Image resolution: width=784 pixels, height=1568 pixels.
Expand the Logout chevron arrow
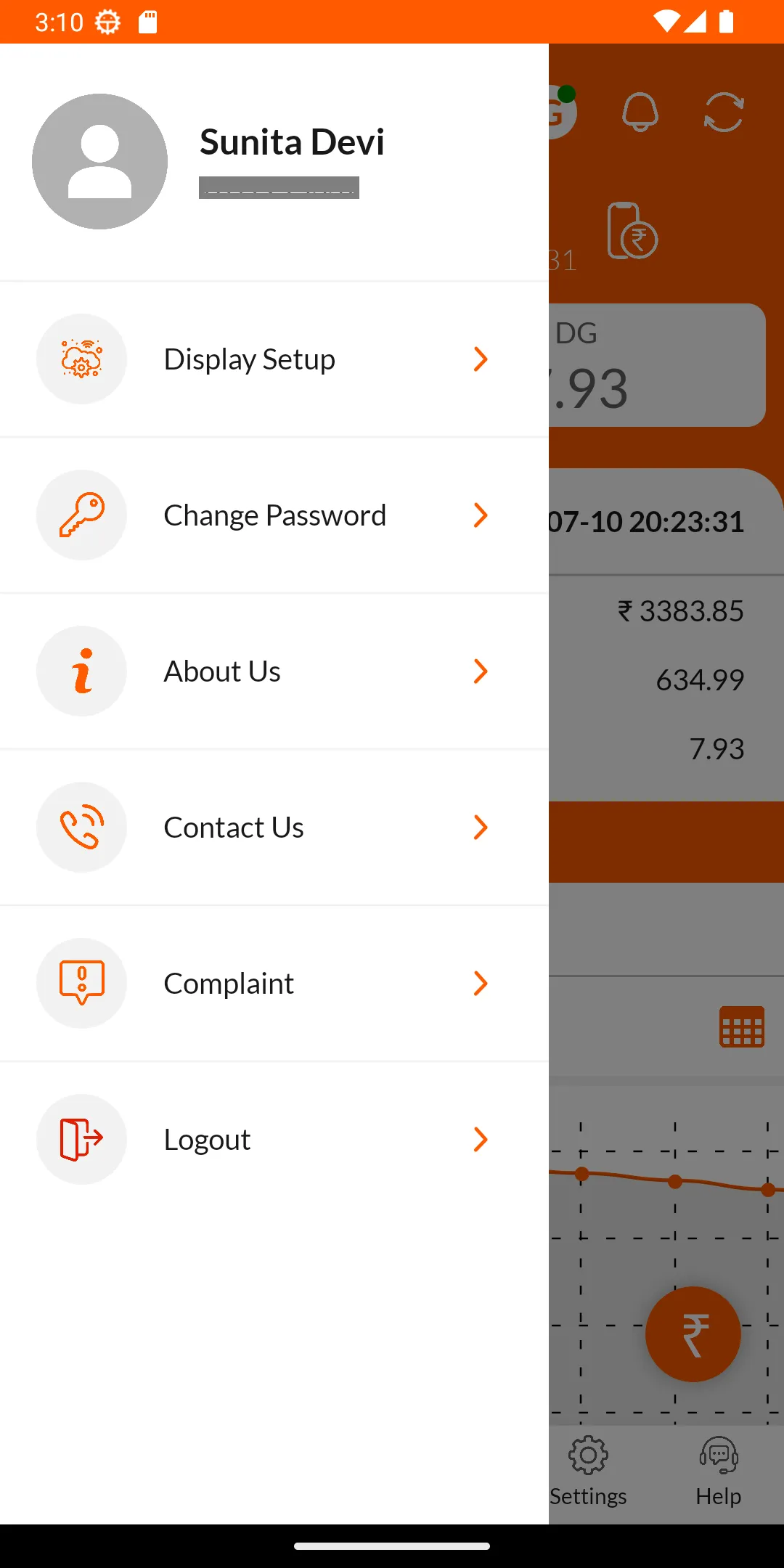pyautogui.click(x=481, y=1138)
